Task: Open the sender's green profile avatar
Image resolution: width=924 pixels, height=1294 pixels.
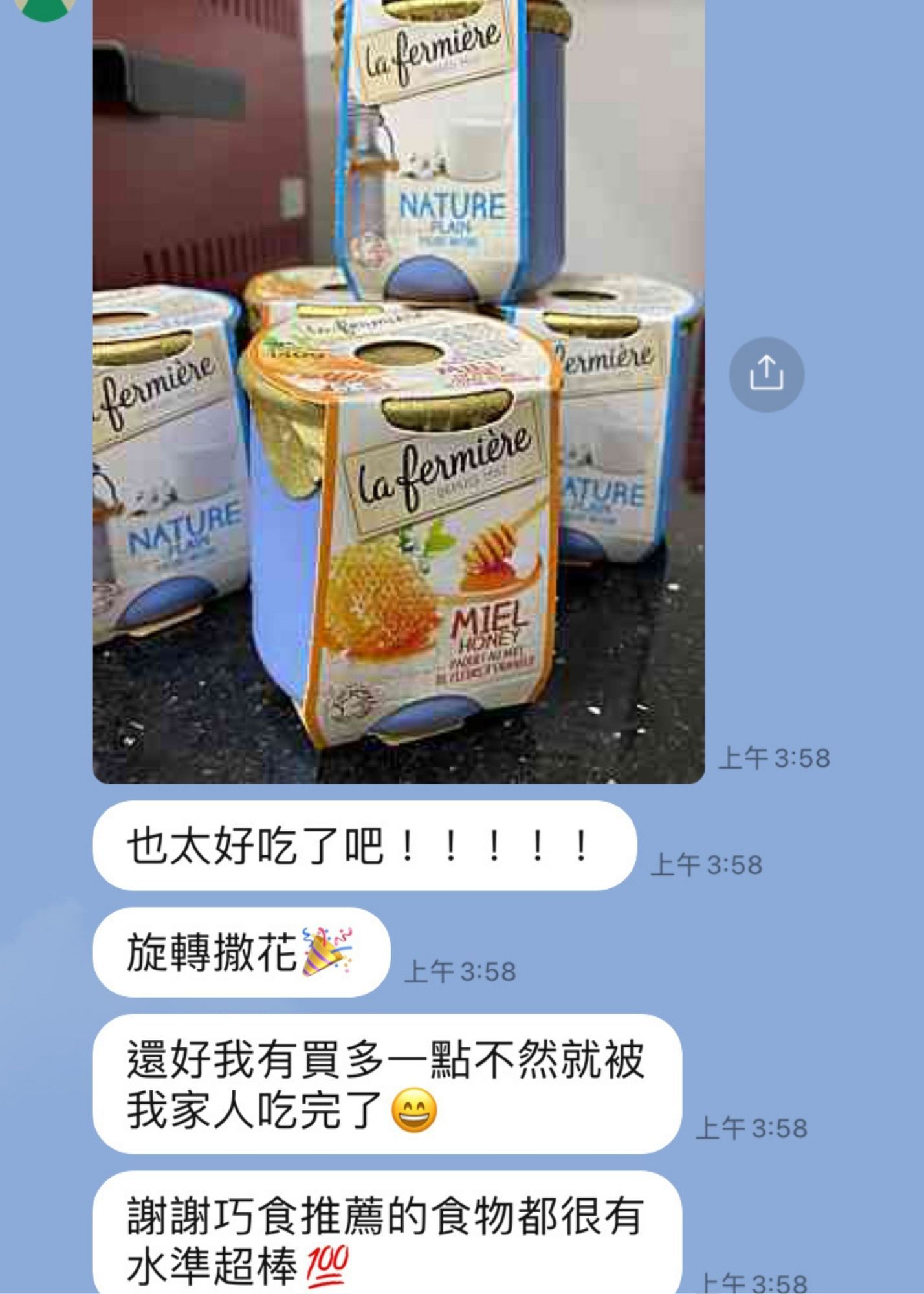Action: (45, 9)
